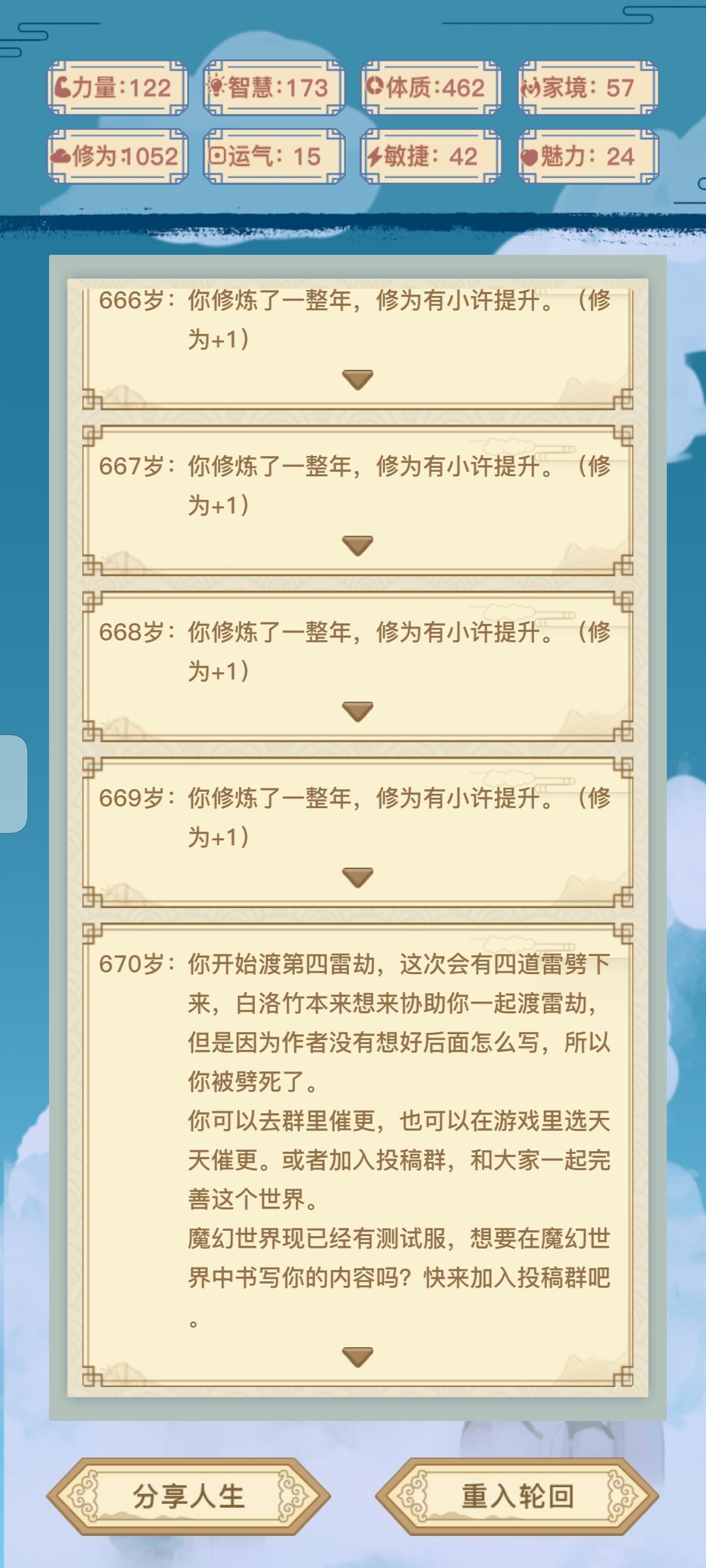Click the heart icon next to 魅力
The image size is (706, 1568).
pyautogui.click(x=531, y=157)
